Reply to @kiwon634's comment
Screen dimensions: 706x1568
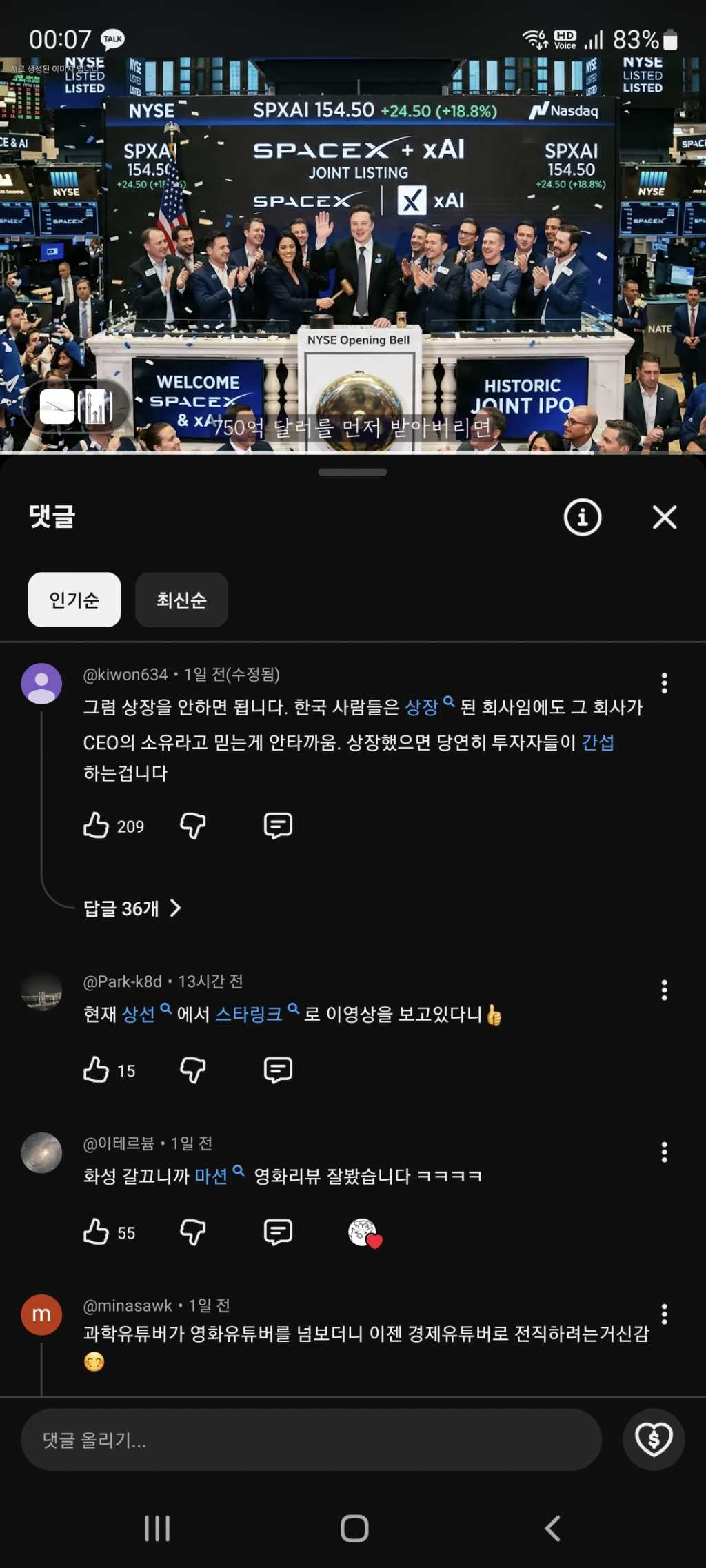point(278,825)
